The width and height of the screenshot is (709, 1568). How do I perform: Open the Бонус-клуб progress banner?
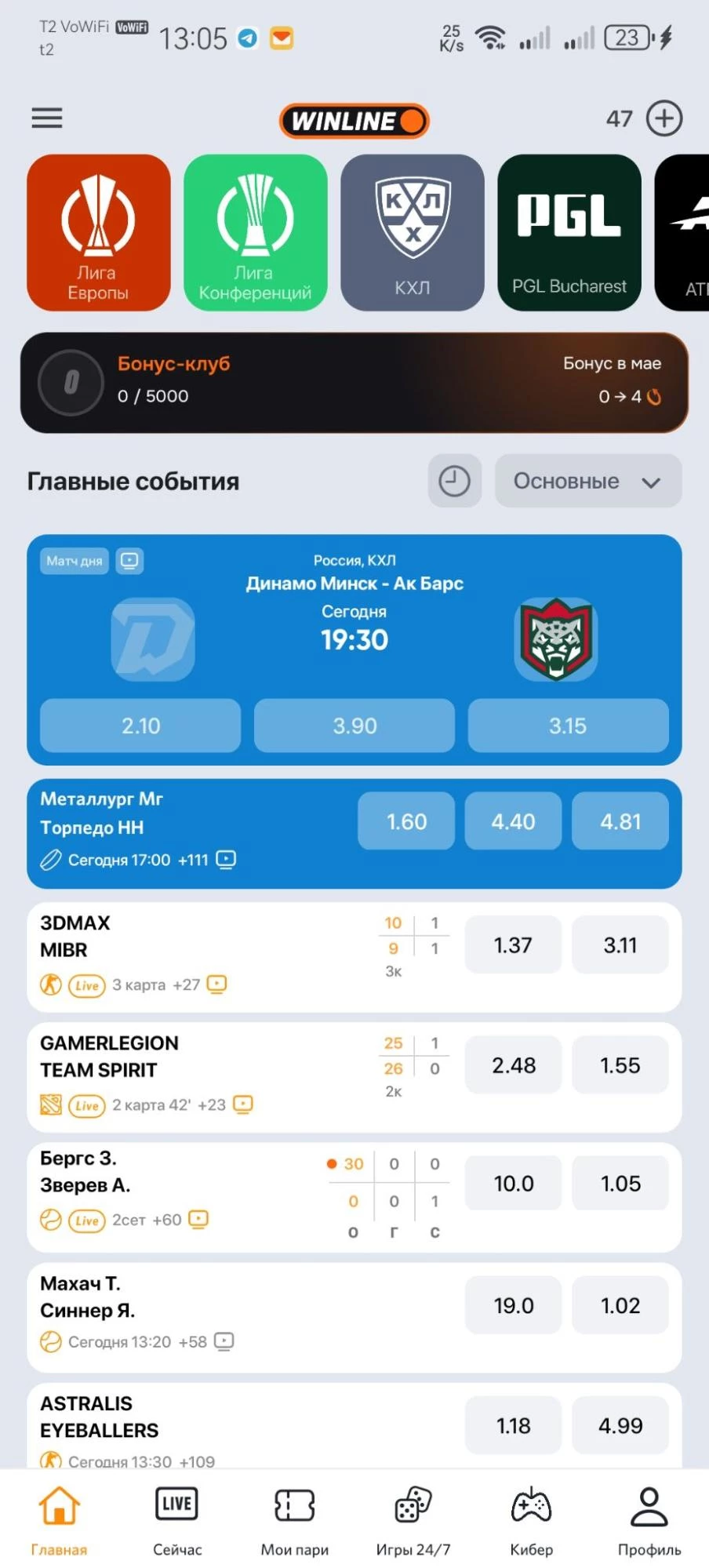[354, 382]
